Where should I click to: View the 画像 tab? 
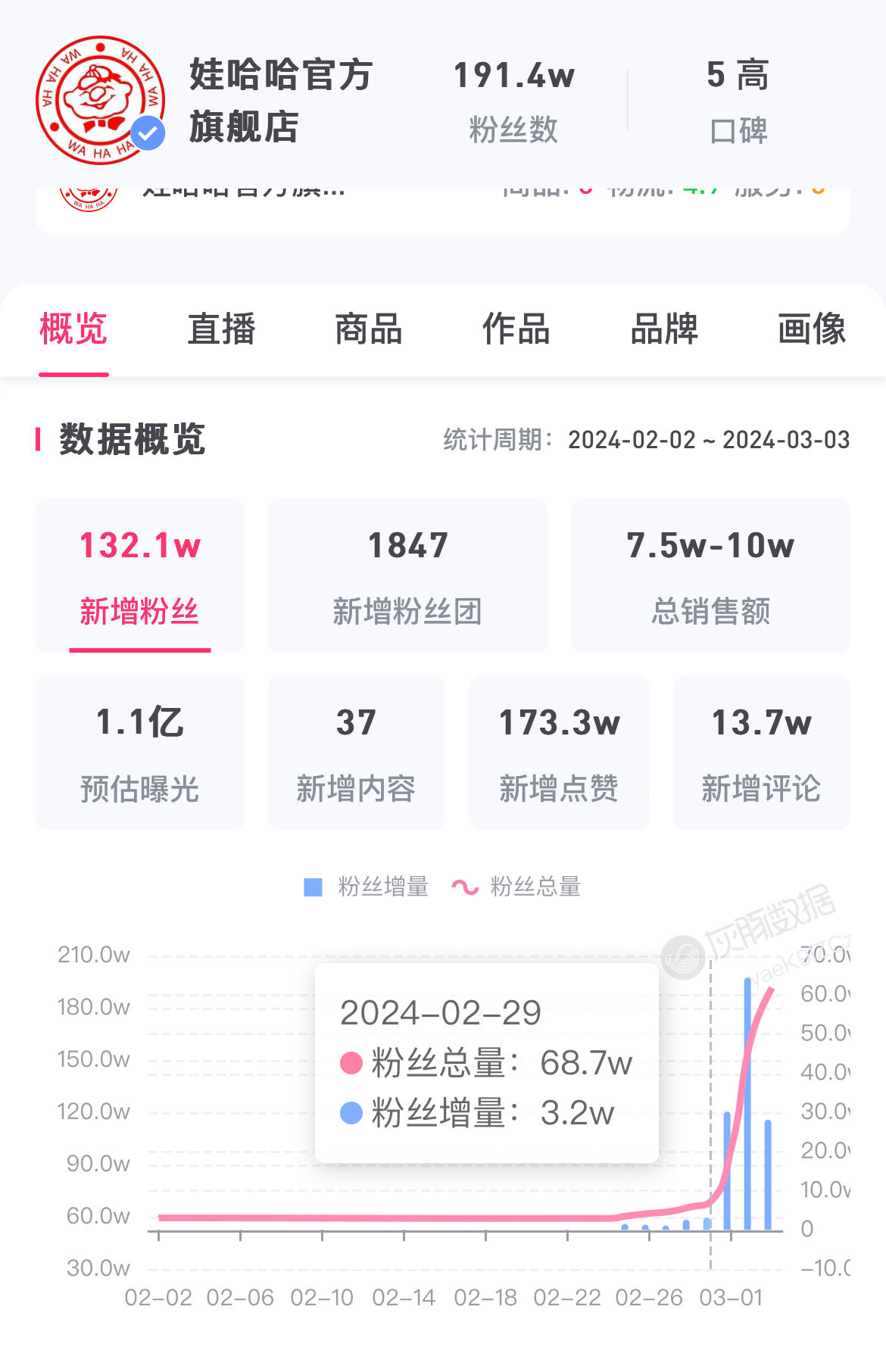coord(812,329)
